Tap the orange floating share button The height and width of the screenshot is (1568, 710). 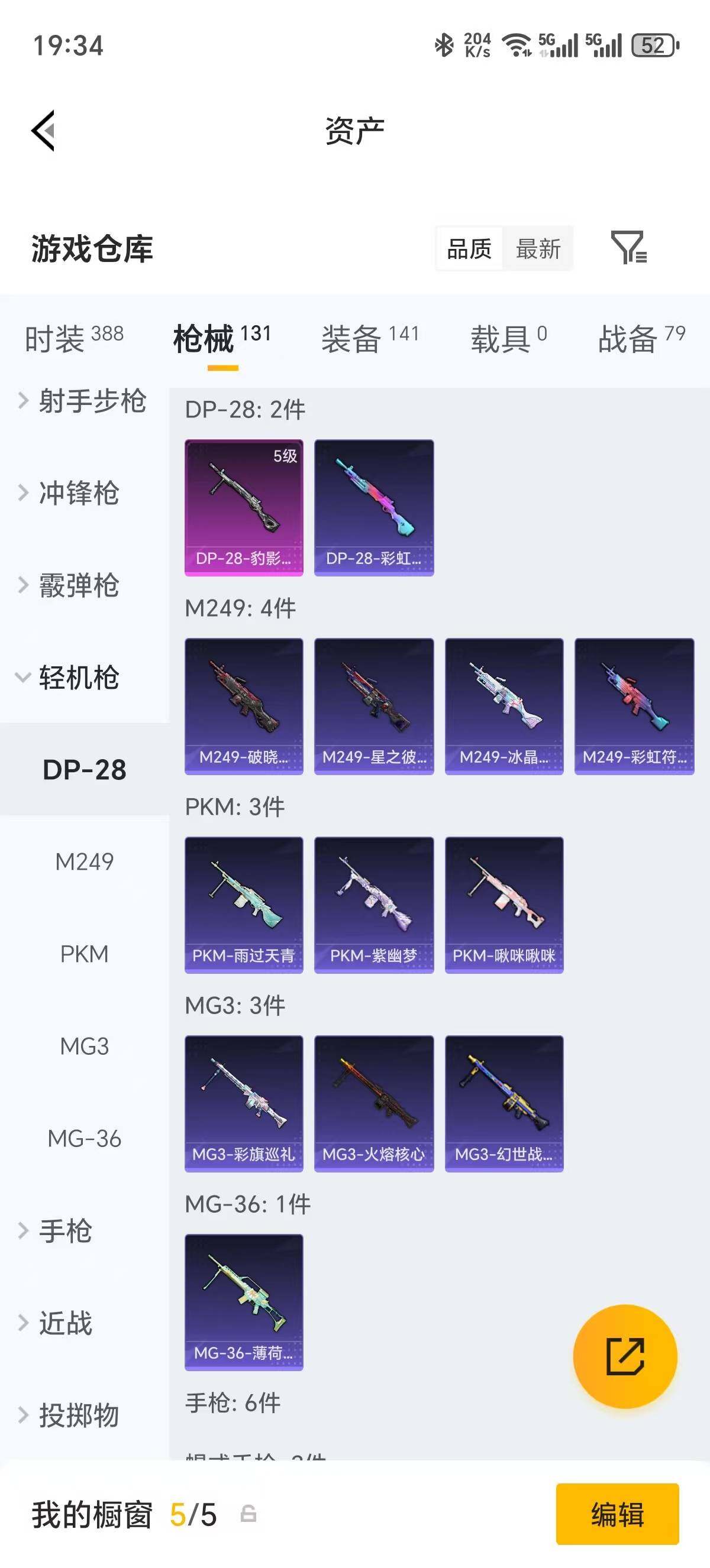point(625,1356)
